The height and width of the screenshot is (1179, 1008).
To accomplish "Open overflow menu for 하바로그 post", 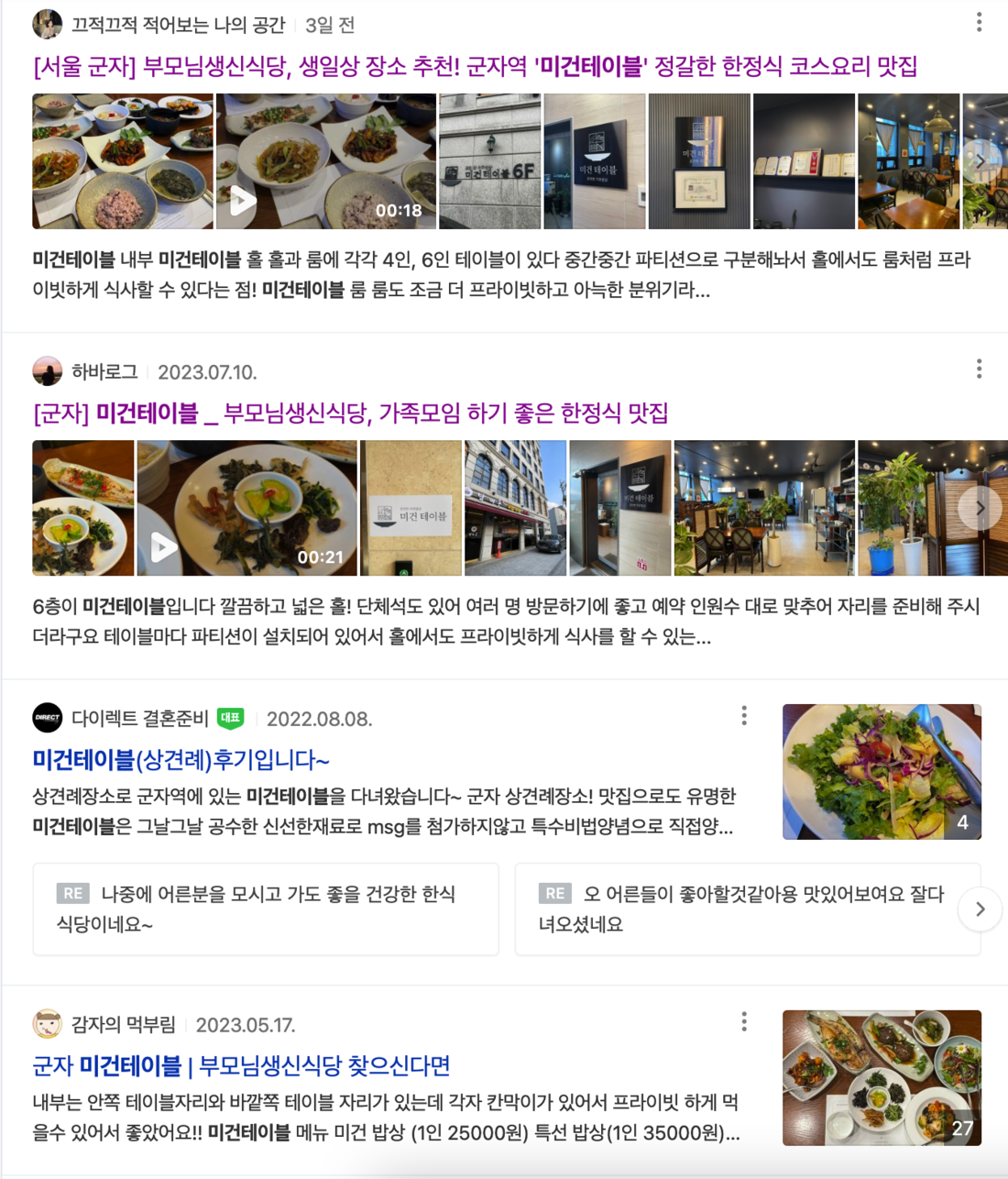I will click(979, 369).
